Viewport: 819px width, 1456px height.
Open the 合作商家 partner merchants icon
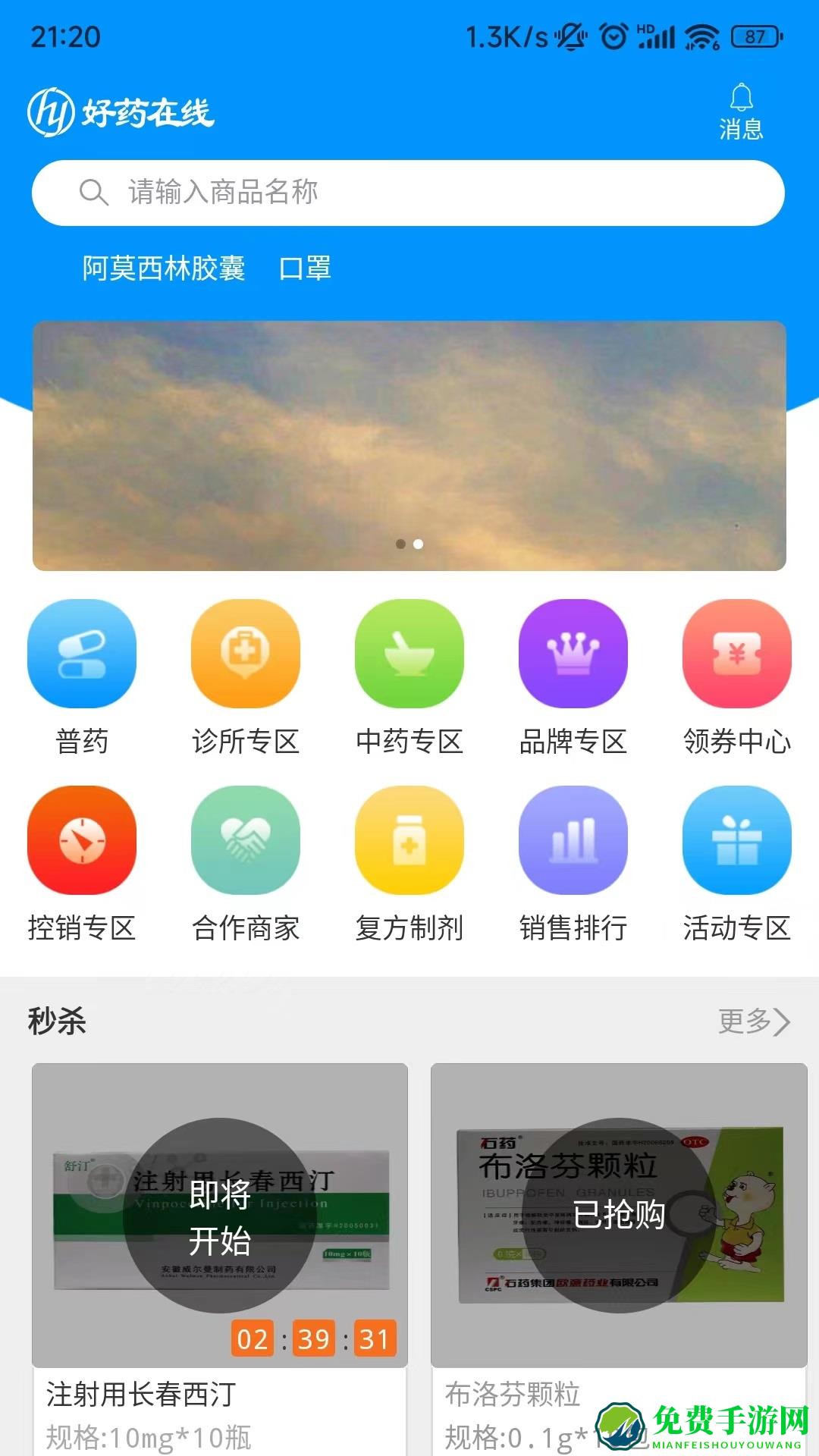pyautogui.click(x=246, y=840)
